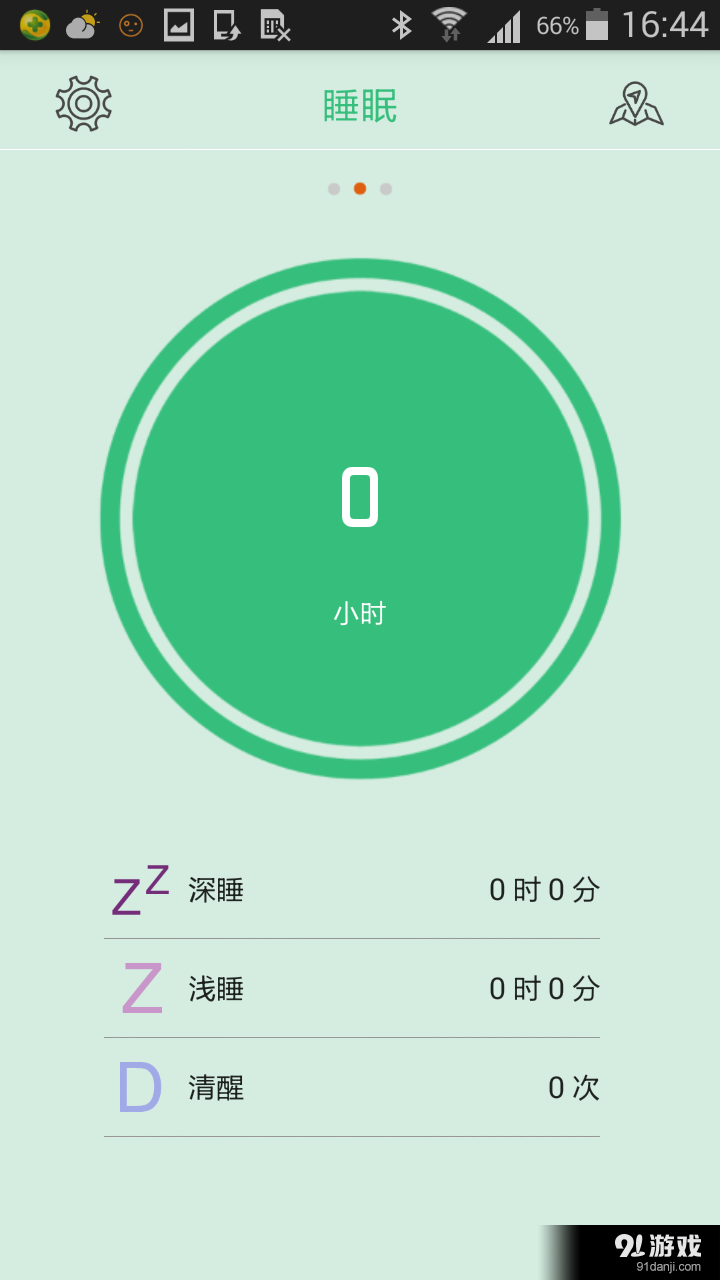Viewport: 720px width, 1280px height.
Task: Switch to the third page dot
Action: (386, 188)
